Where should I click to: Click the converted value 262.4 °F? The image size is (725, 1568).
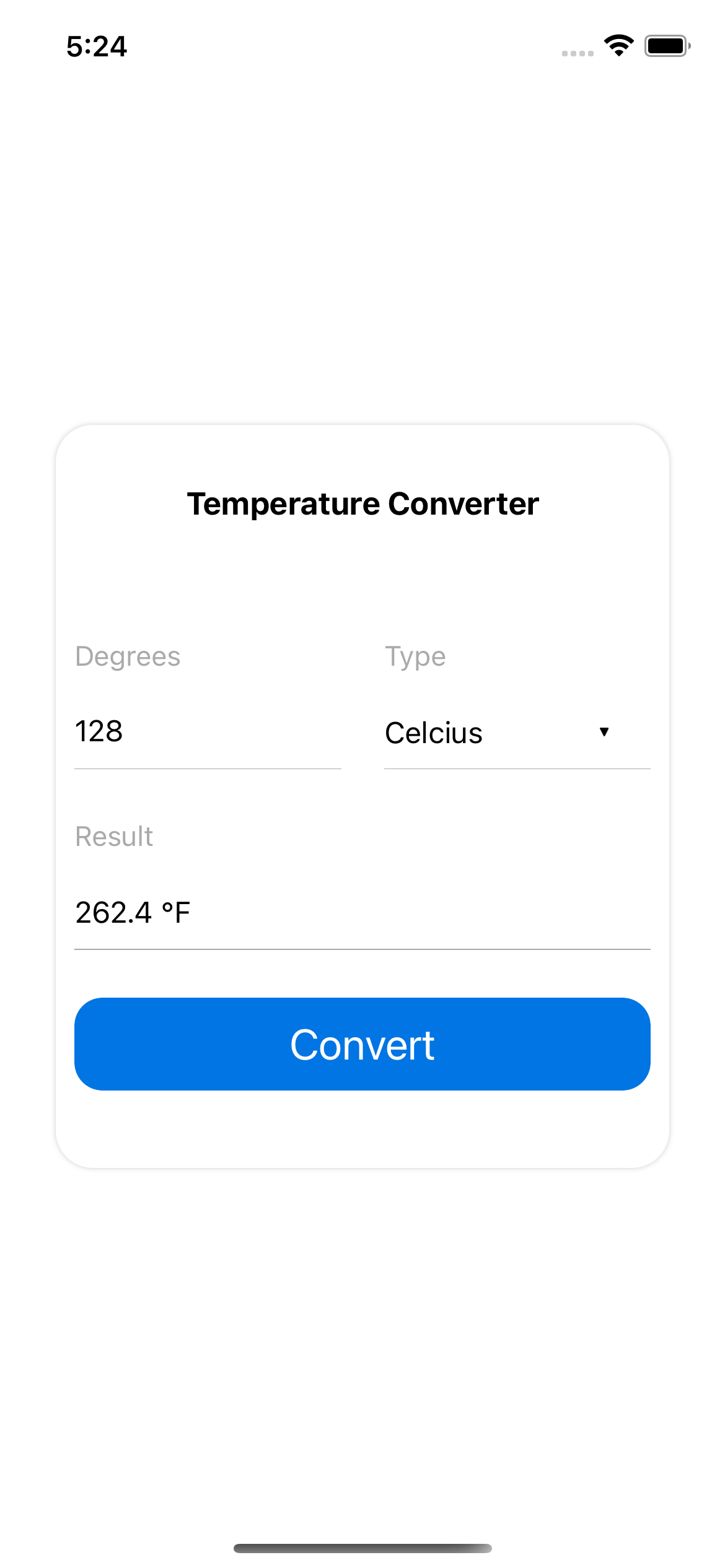(133, 912)
